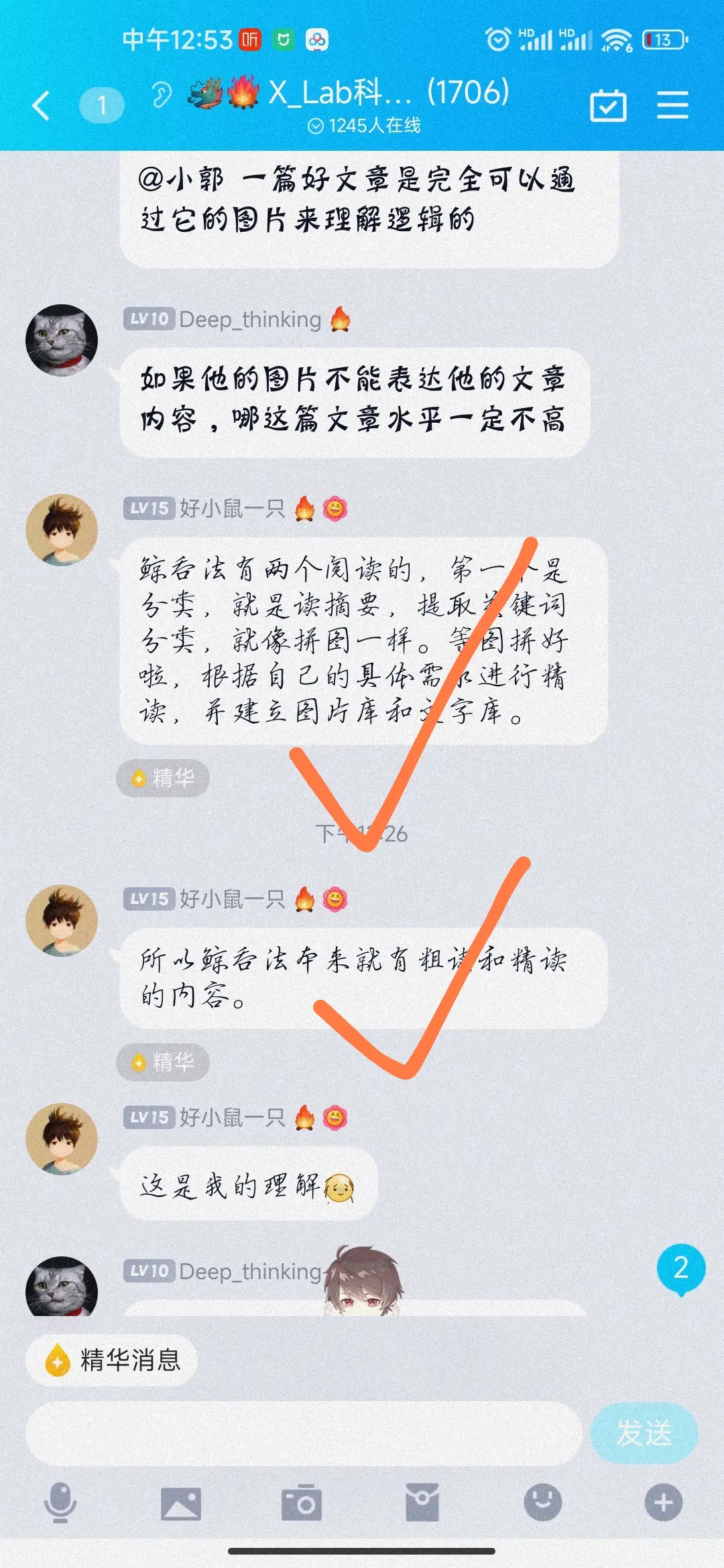The width and height of the screenshot is (724, 1568).
Task: Tap the listen mode ear icon
Action: coord(162,95)
